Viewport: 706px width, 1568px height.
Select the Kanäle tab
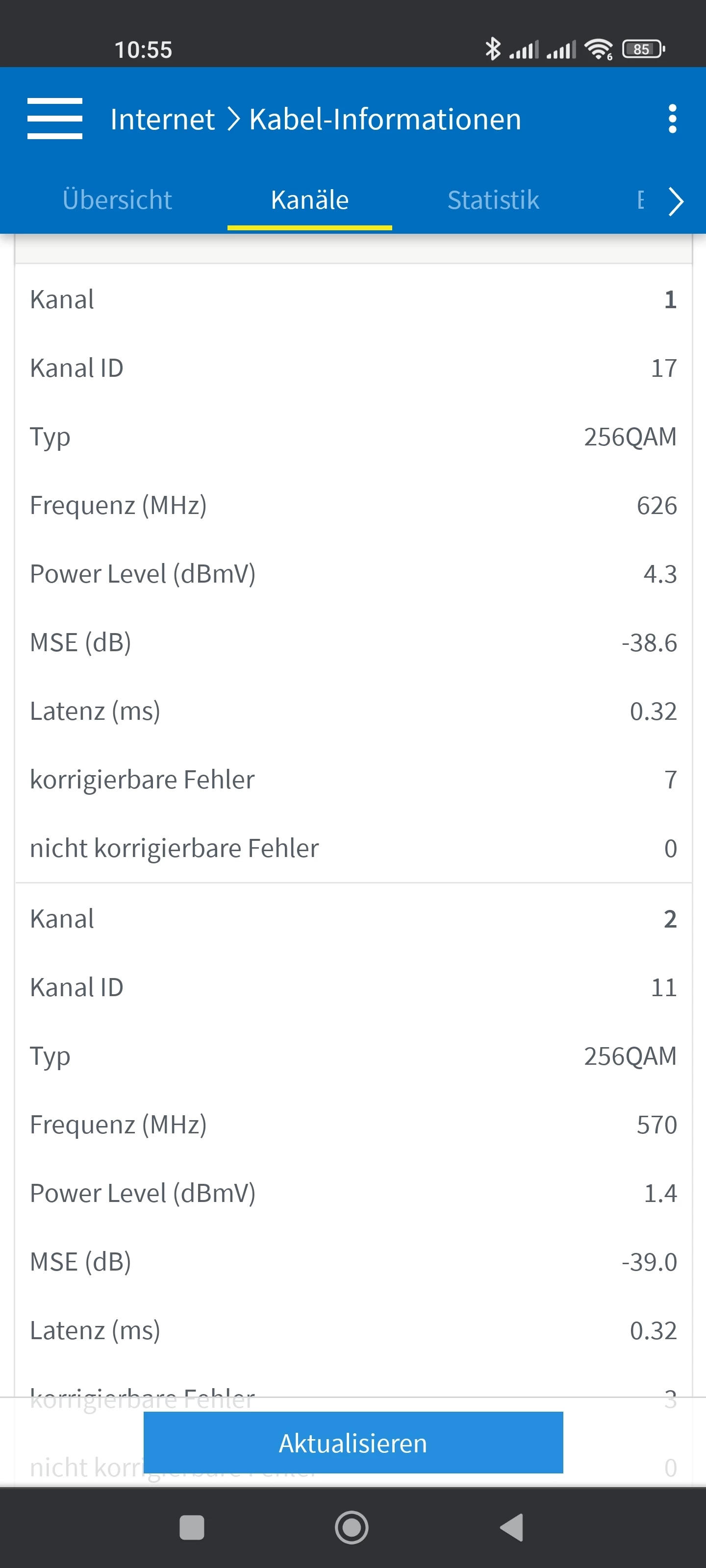[x=309, y=200]
